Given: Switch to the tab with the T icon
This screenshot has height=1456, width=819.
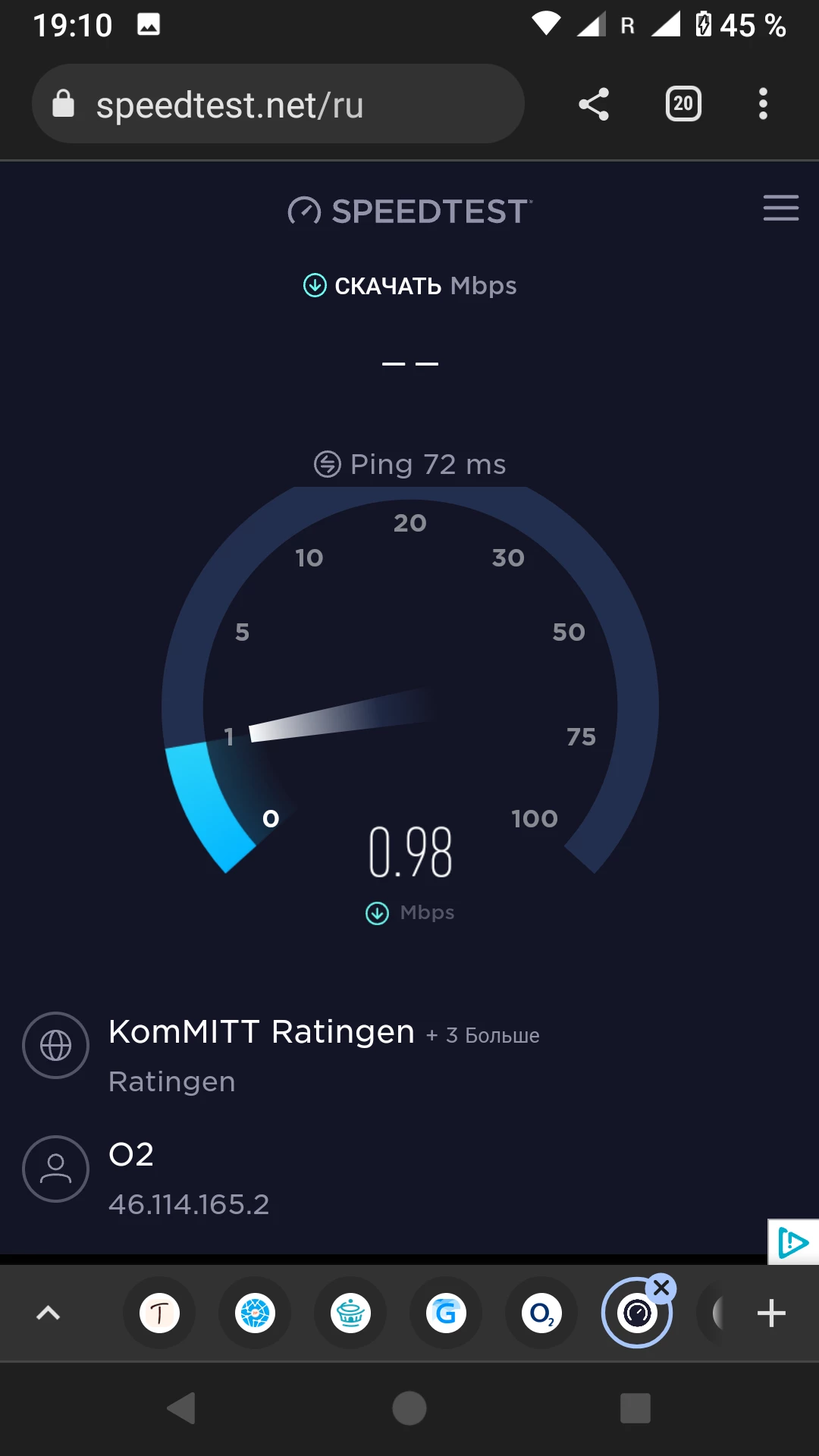Looking at the screenshot, I should click(x=159, y=1313).
